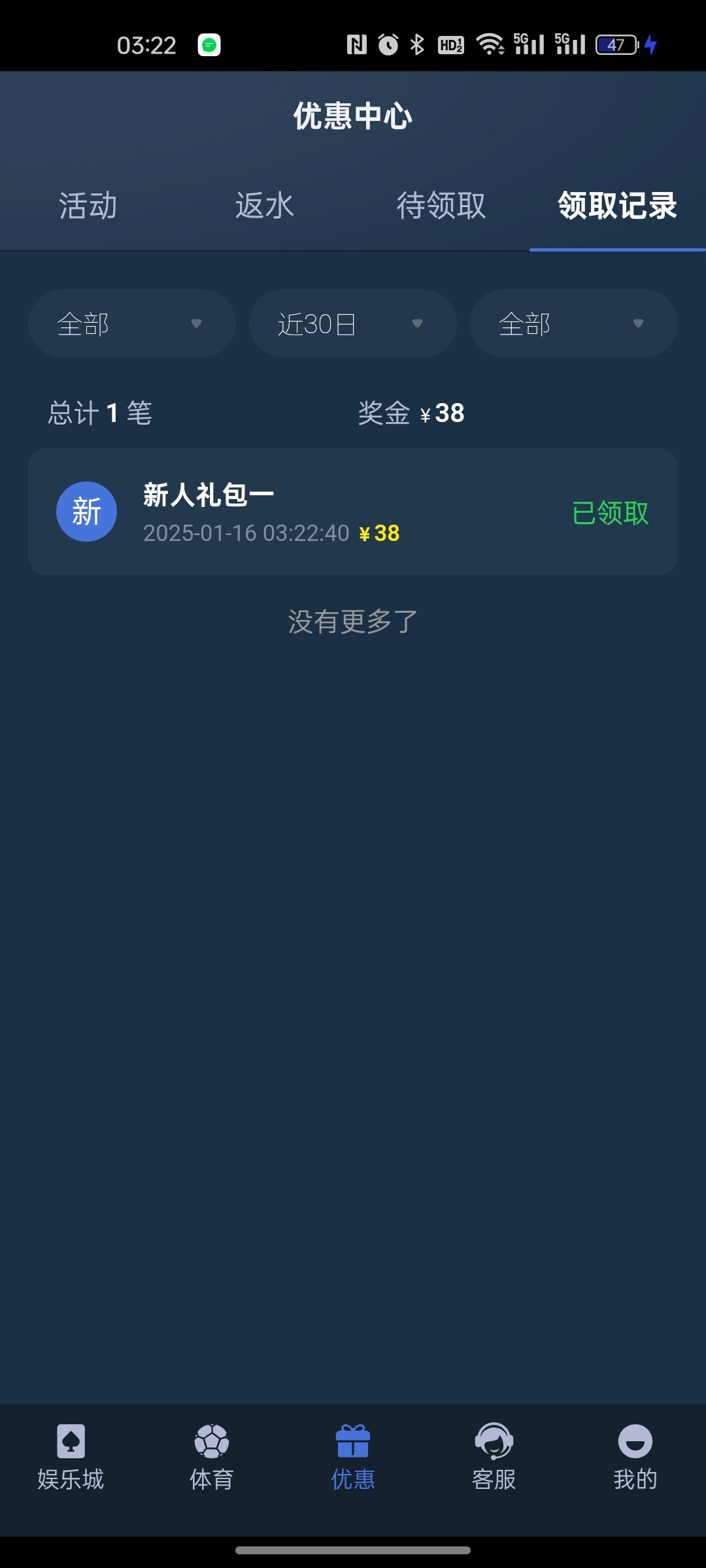
Task: Select the 领取记录 tab
Action: click(x=618, y=206)
